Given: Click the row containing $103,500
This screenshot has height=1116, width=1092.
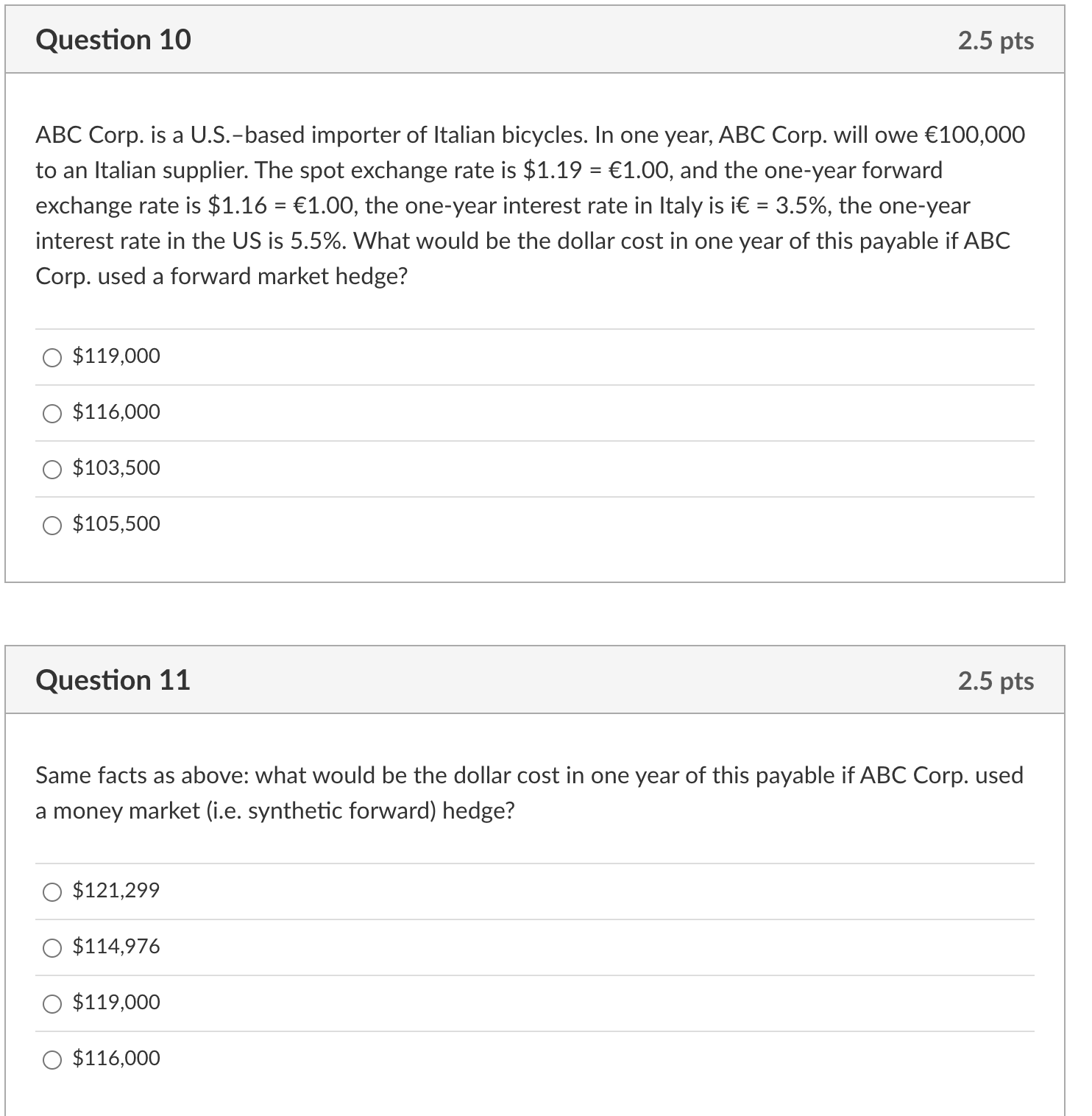Looking at the screenshot, I should click(294, 469).
